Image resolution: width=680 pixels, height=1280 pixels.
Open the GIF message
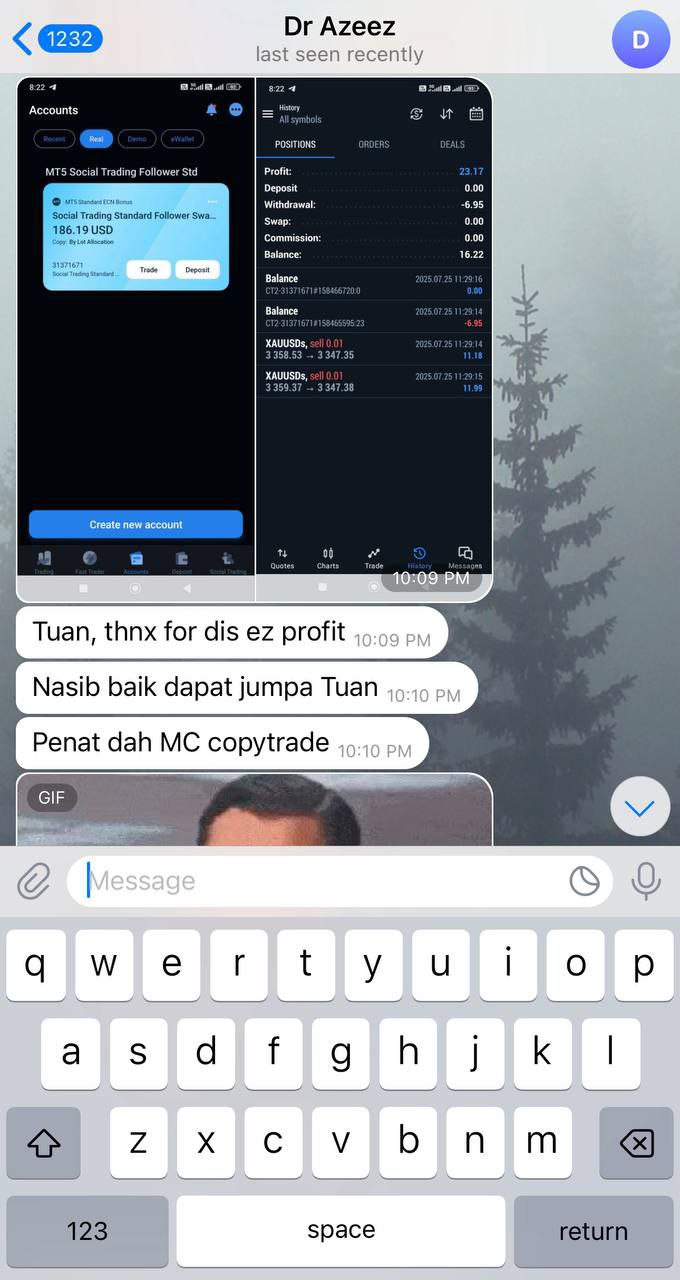(254, 812)
